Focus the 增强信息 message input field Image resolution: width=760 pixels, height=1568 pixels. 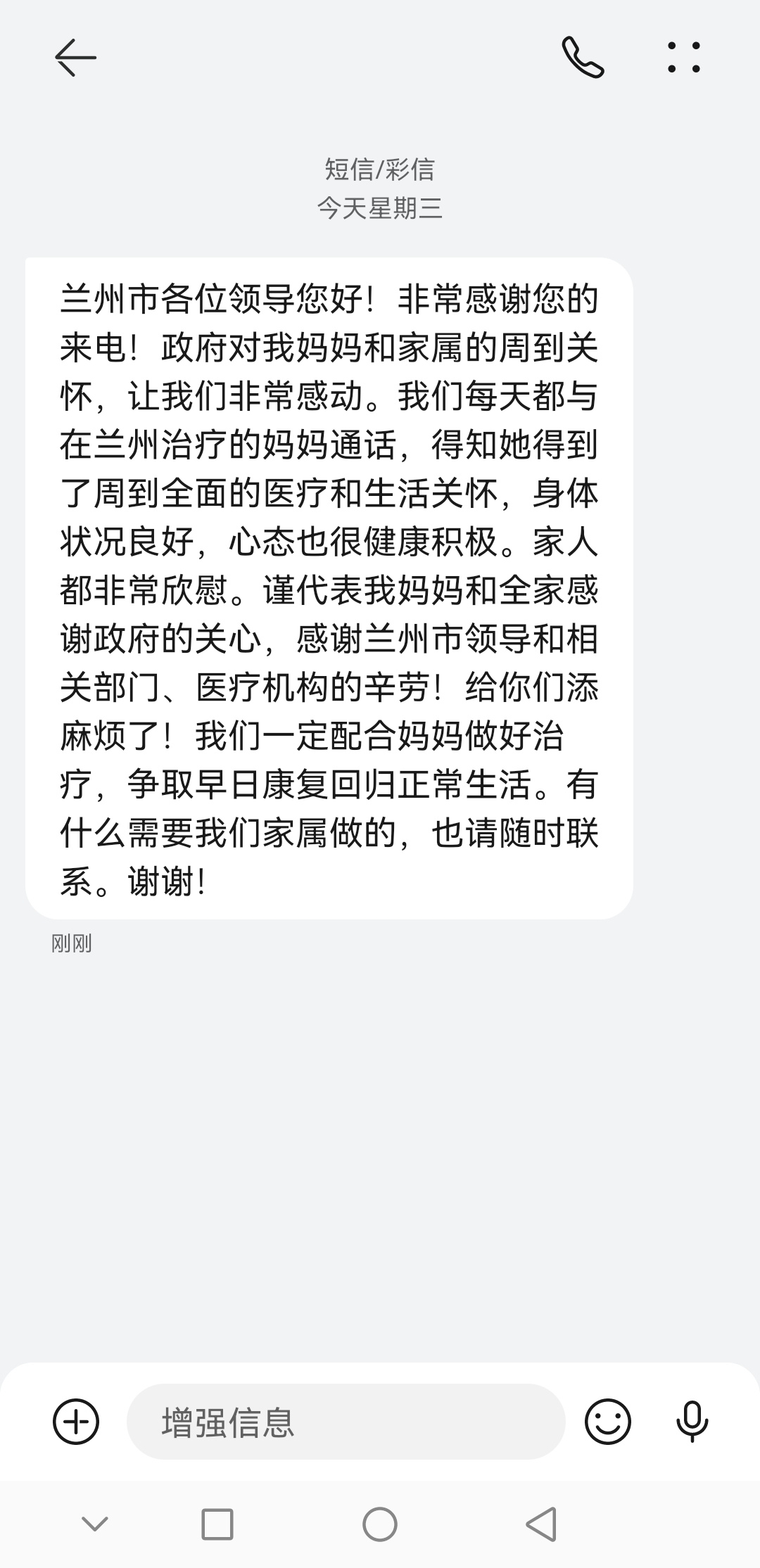(346, 1422)
